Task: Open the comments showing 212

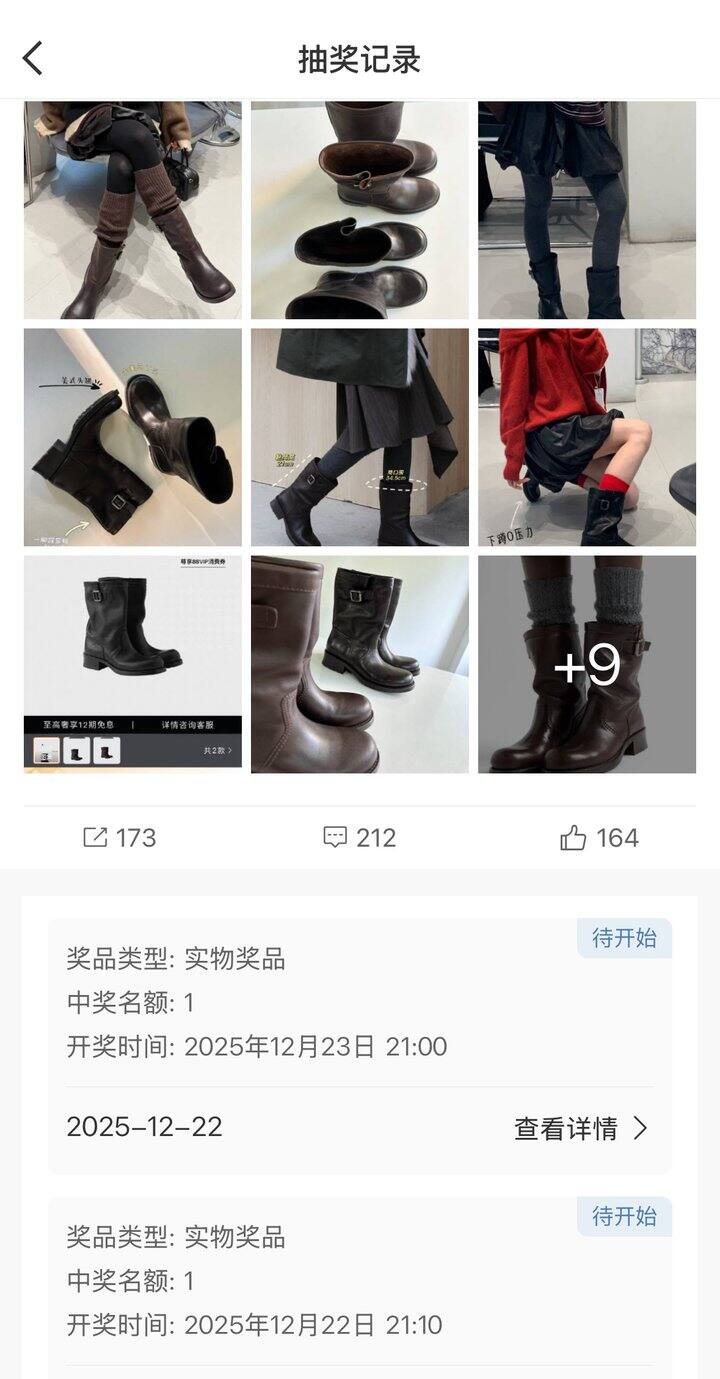Action: click(x=359, y=838)
